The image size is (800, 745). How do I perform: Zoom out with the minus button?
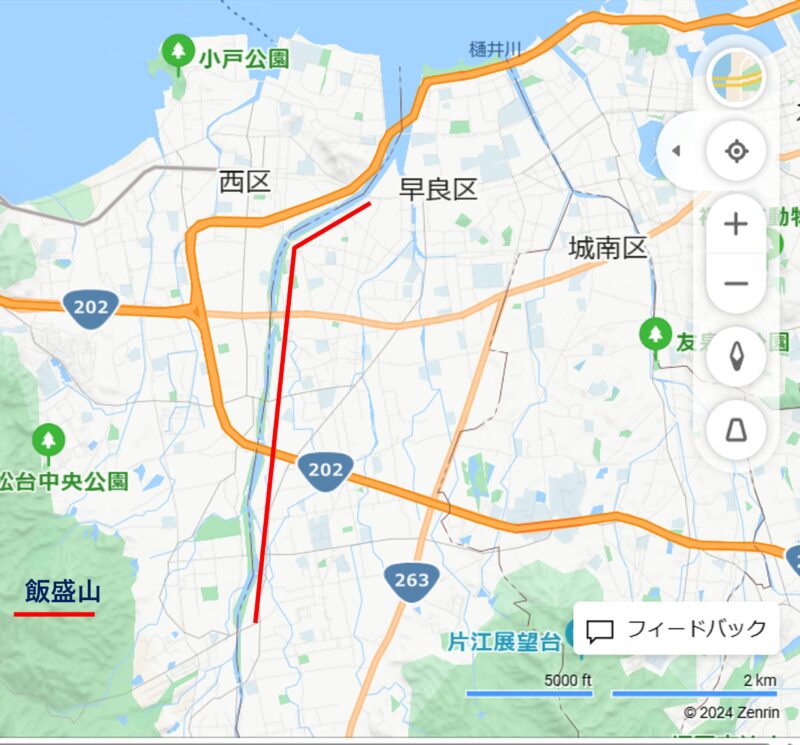736,283
